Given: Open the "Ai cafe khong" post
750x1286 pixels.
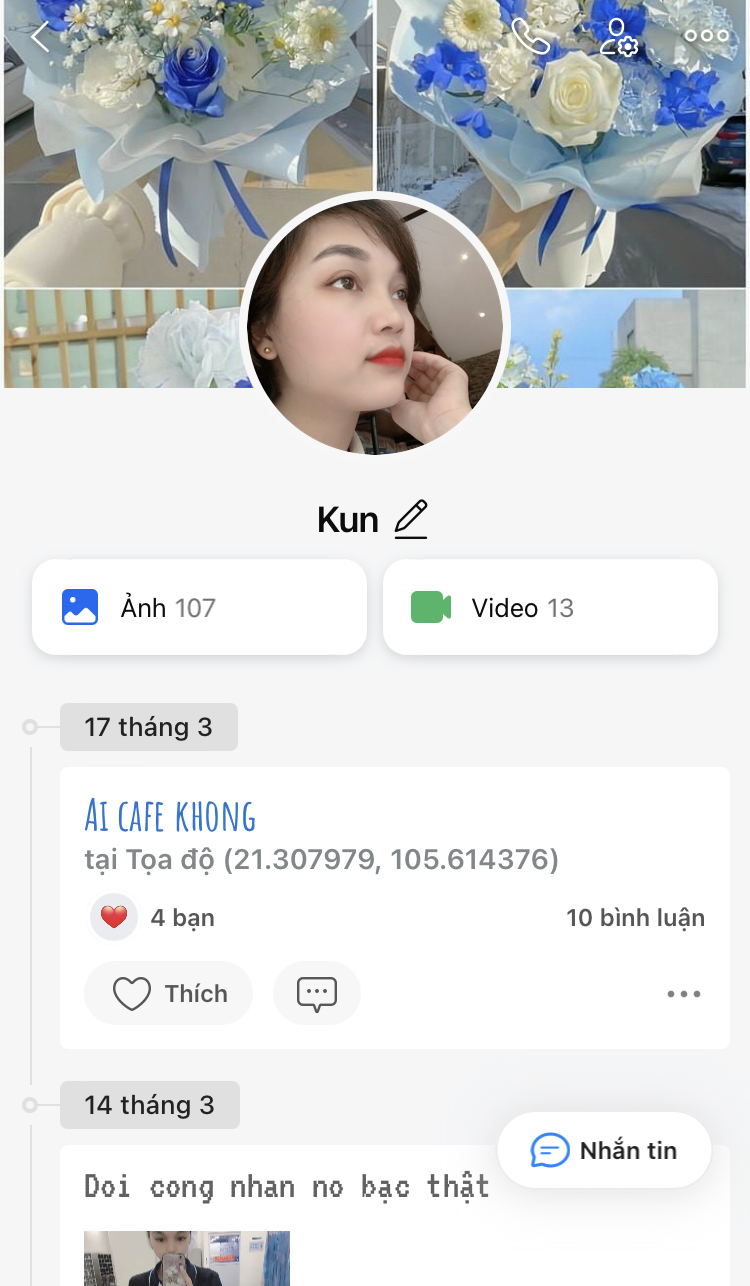Looking at the screenshot, I should 170,818.
